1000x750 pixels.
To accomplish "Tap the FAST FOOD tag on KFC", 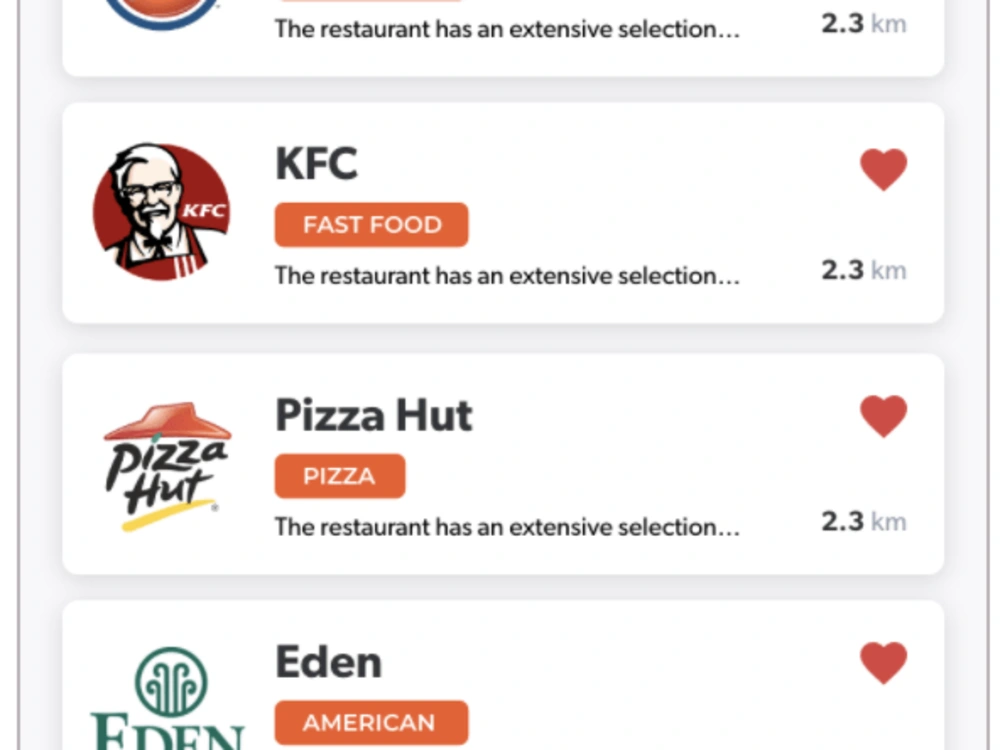I will coord(371,225).
